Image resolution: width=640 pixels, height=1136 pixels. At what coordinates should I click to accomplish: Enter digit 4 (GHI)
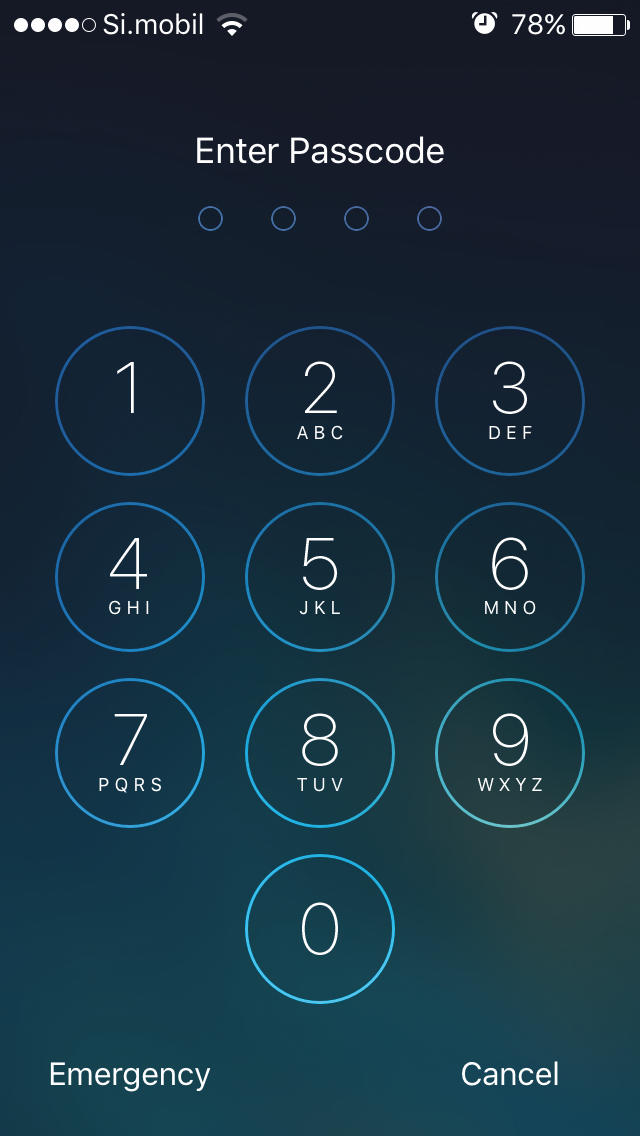[x=130, y=577]
